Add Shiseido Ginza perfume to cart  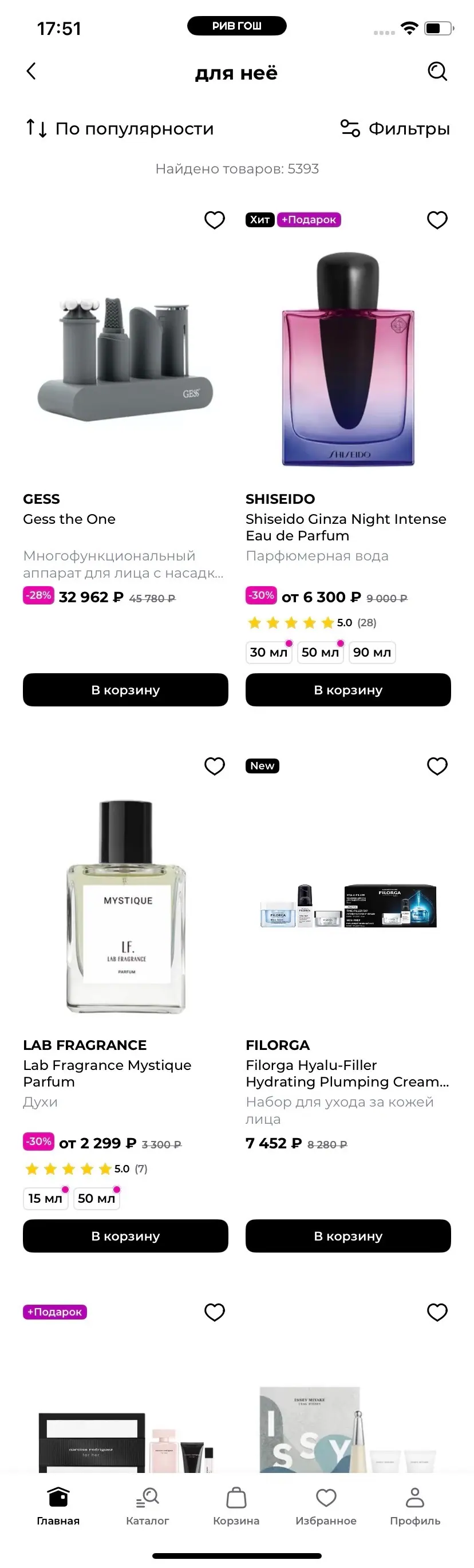[x=347, y=690]
